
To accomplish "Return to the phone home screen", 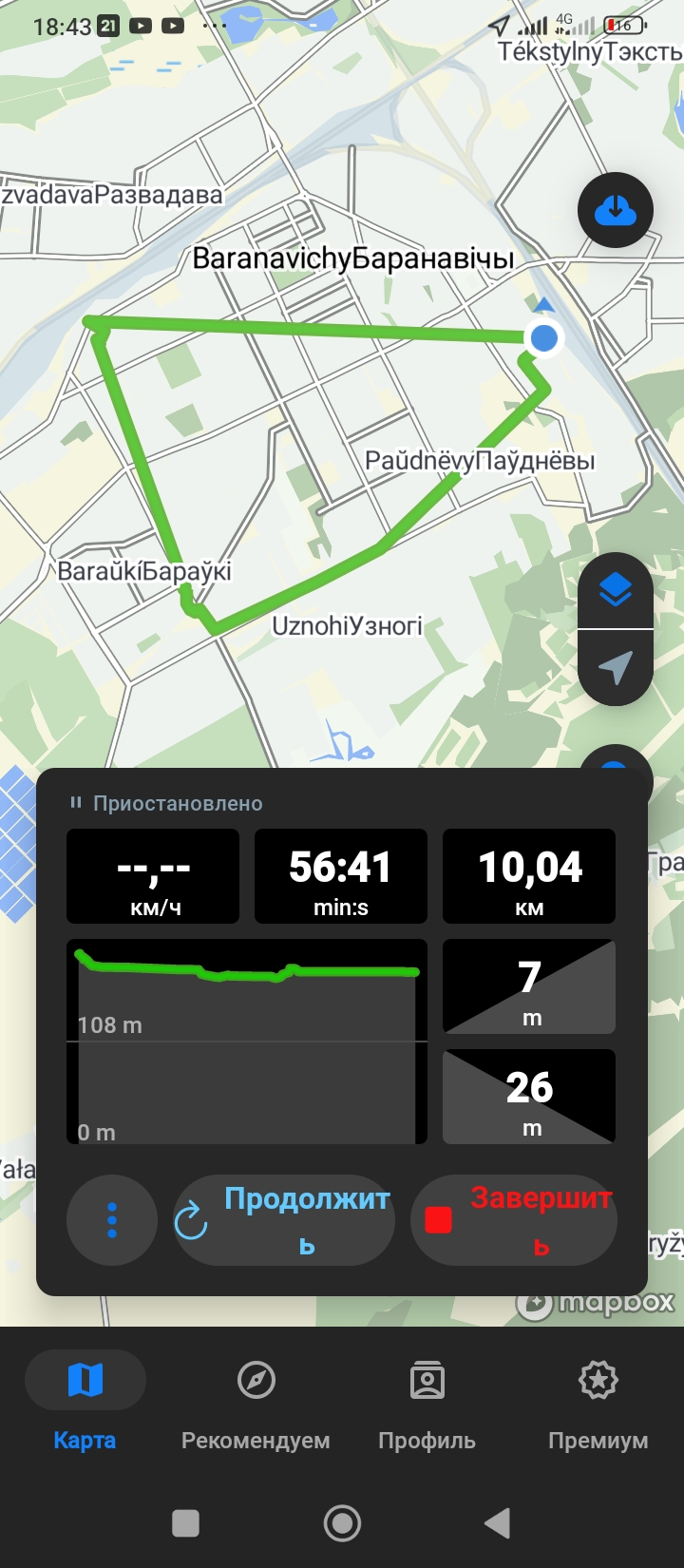I will tap(342, 1523).
